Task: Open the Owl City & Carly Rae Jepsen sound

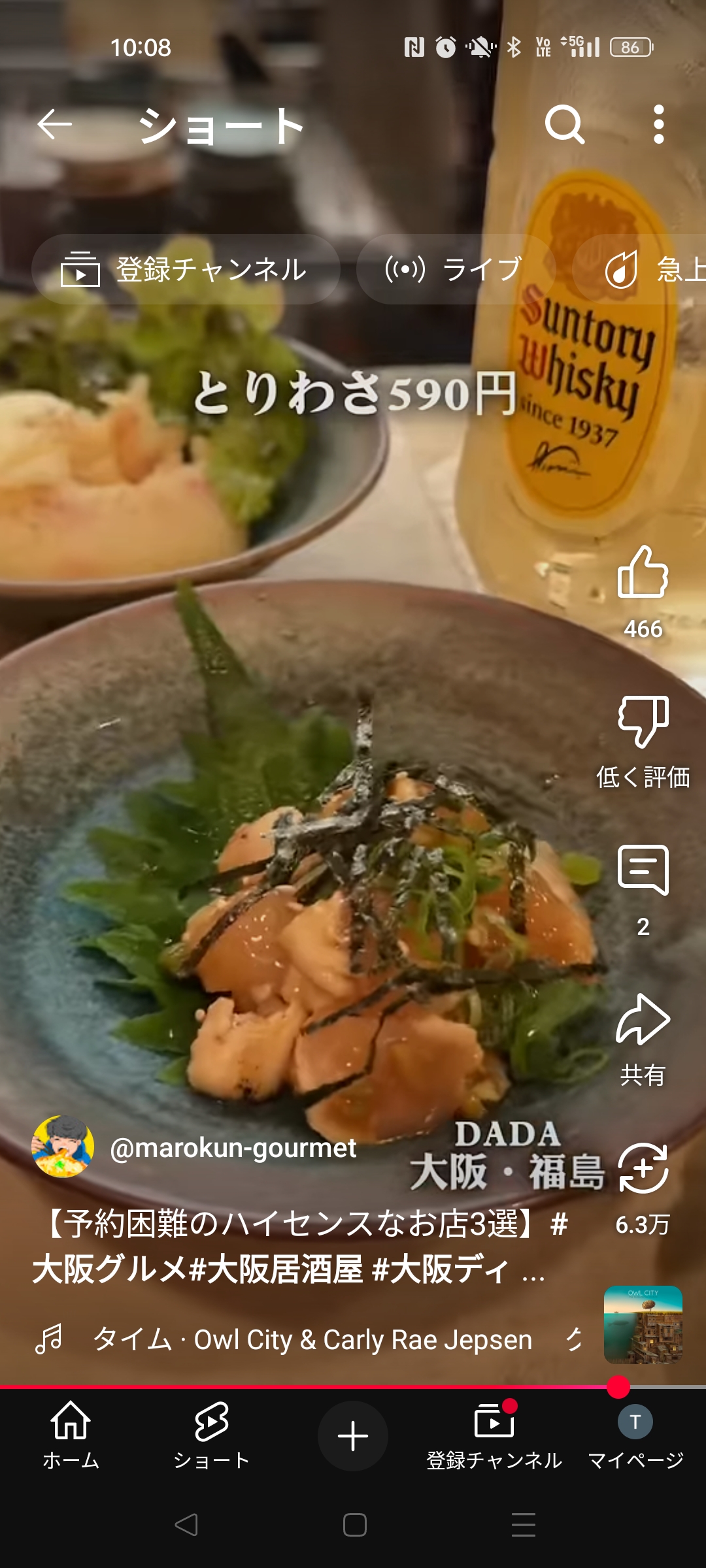Action: (x=312, y=1340)
